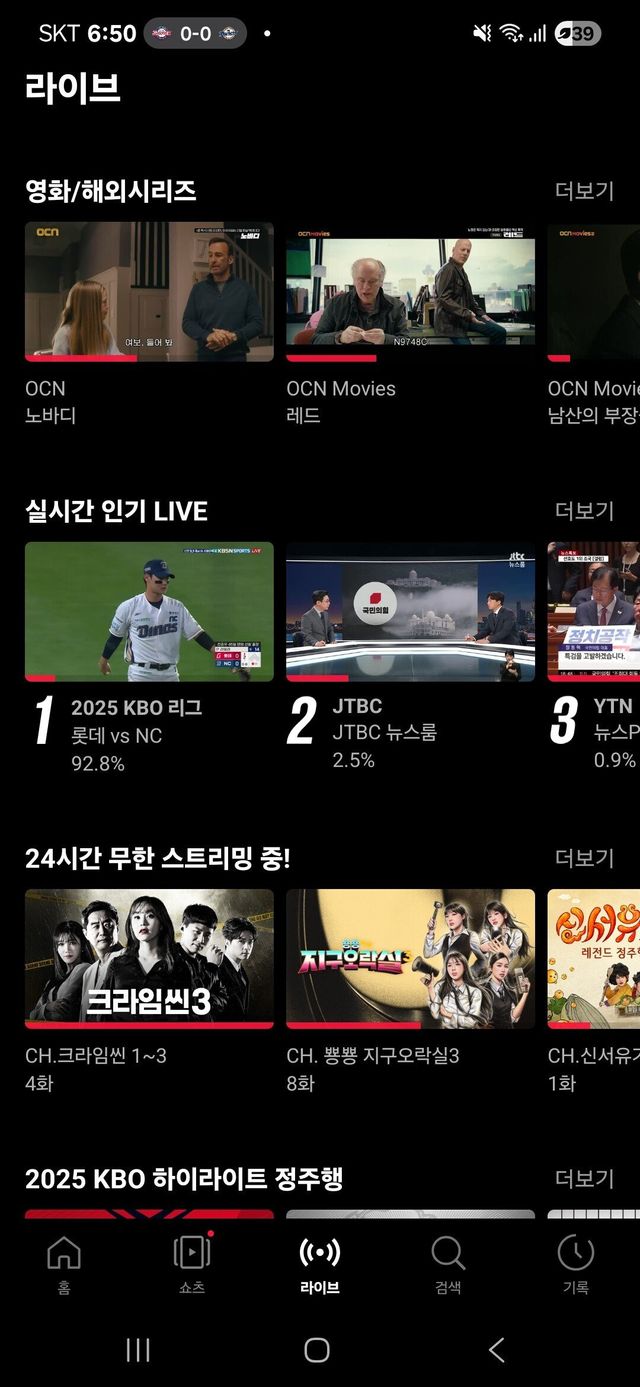Tap the system back button
The height and width of the screenshot is (1387, 640).
497,1350
